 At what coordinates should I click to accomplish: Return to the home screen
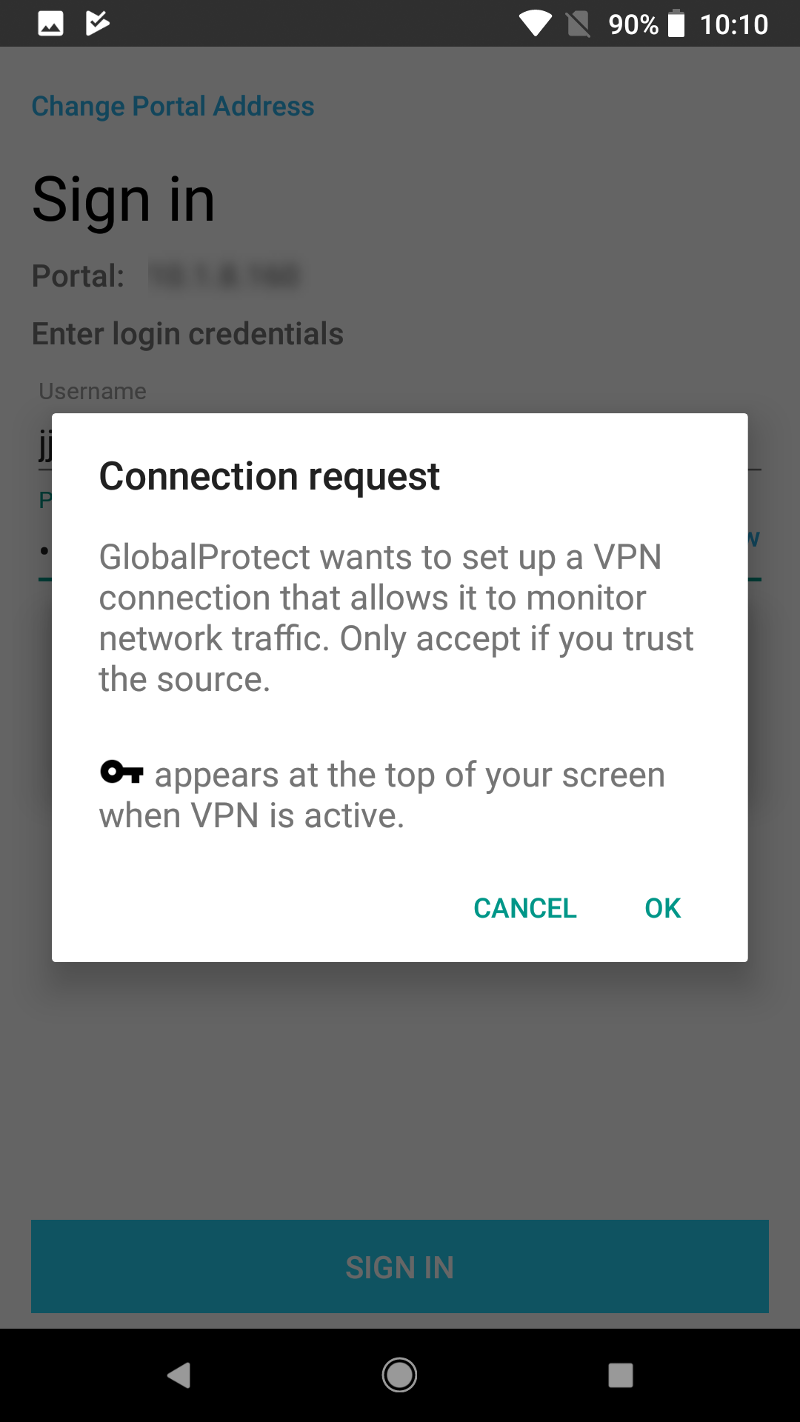click(400, 1376)
